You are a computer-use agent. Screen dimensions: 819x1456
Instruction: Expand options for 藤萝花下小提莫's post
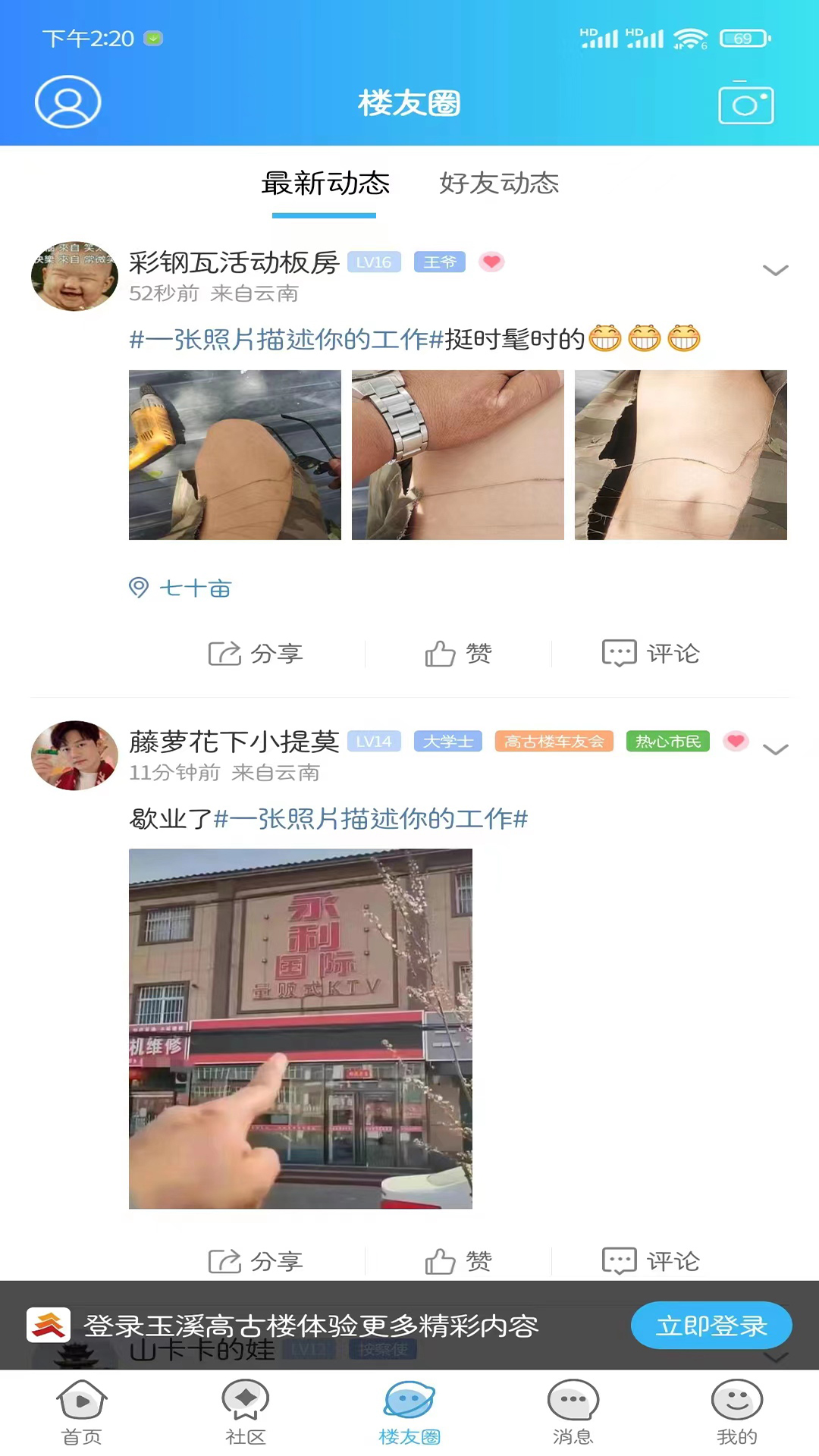(x=775, y=749)
